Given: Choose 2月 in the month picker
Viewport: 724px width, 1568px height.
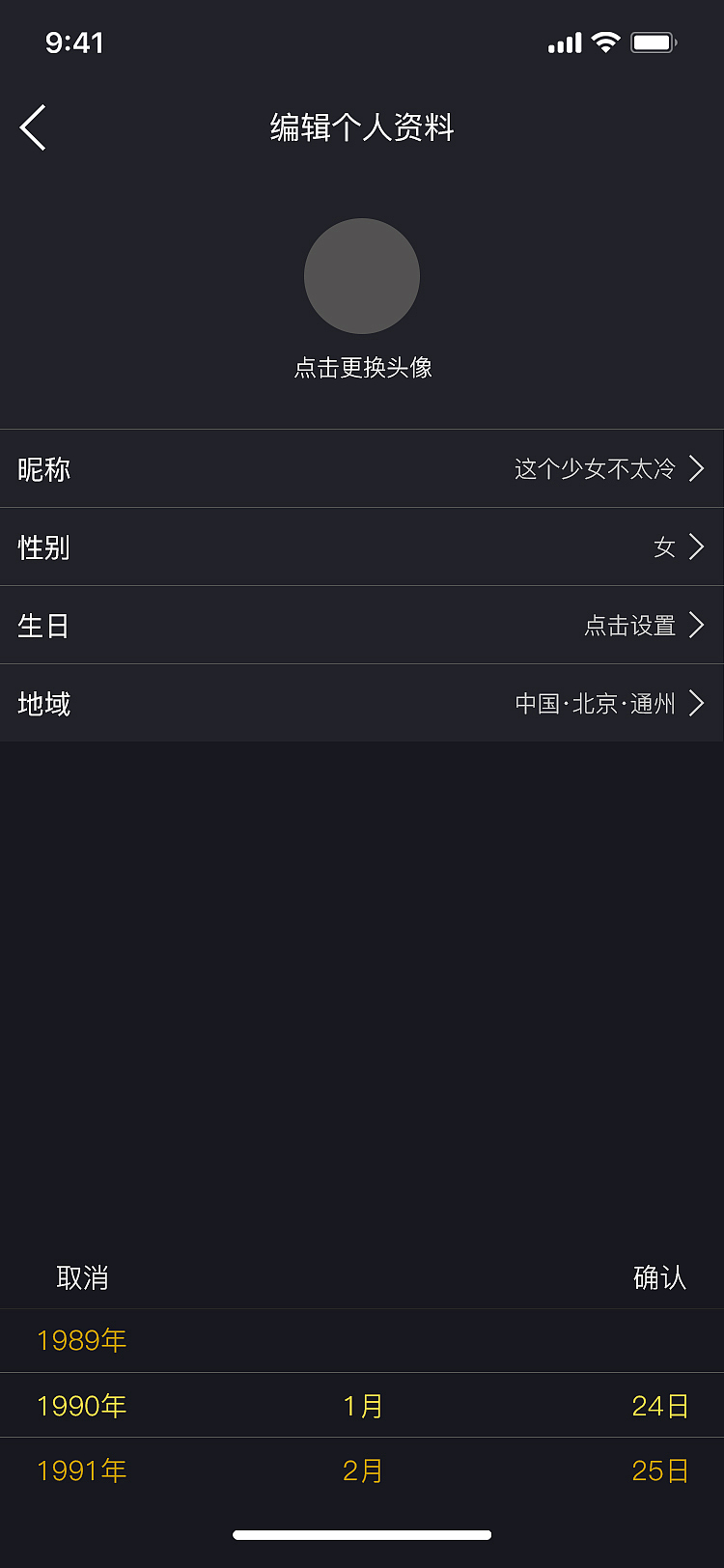Looking at the screenshot, I should [x=363, y=1470].
